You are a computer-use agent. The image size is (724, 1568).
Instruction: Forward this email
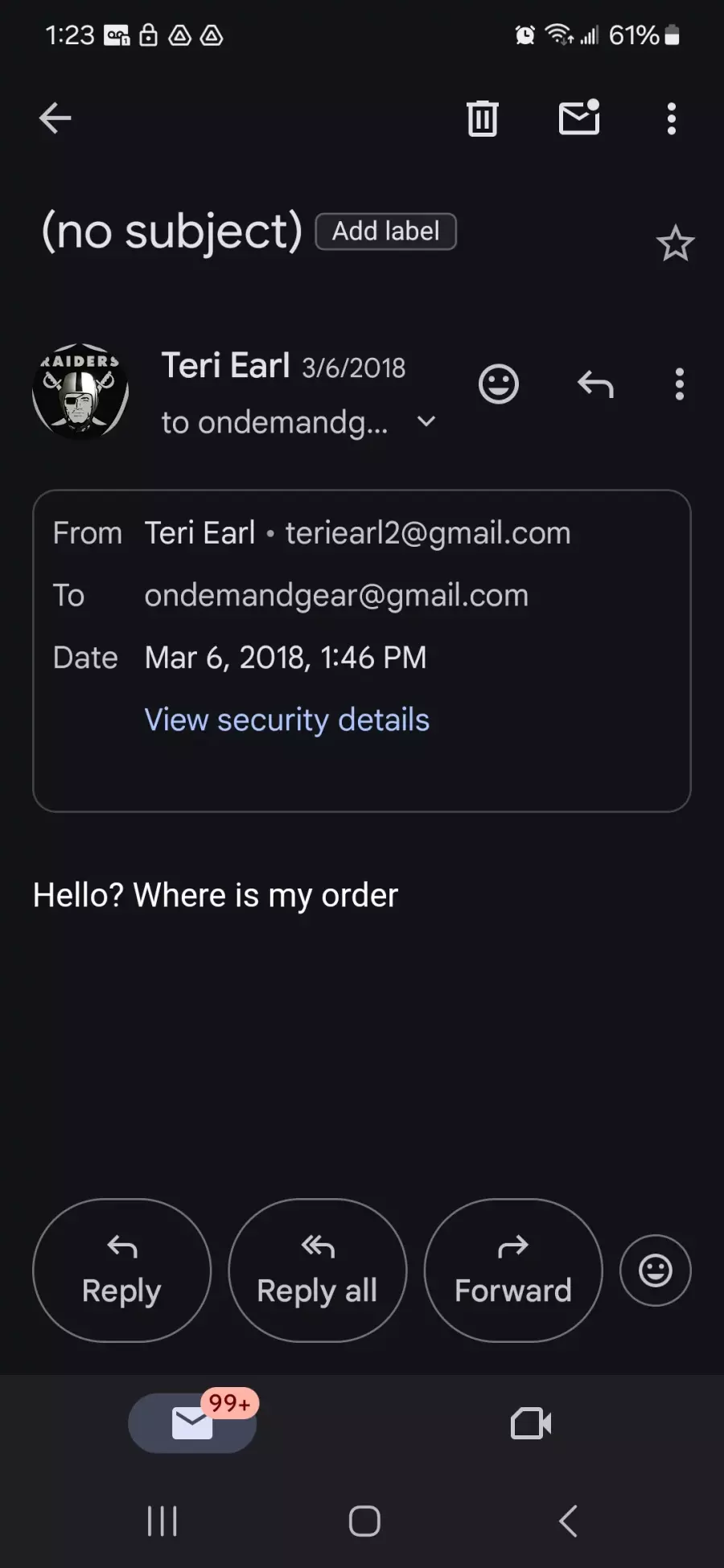[513, 1270]
